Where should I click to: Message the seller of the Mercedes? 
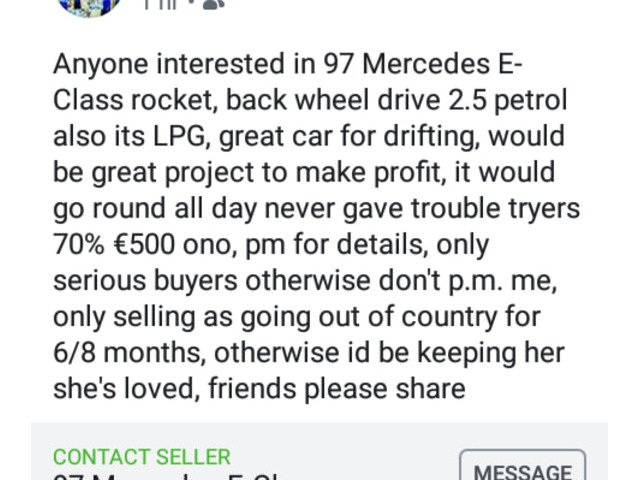pyautogui.click(x=522, y=468)
